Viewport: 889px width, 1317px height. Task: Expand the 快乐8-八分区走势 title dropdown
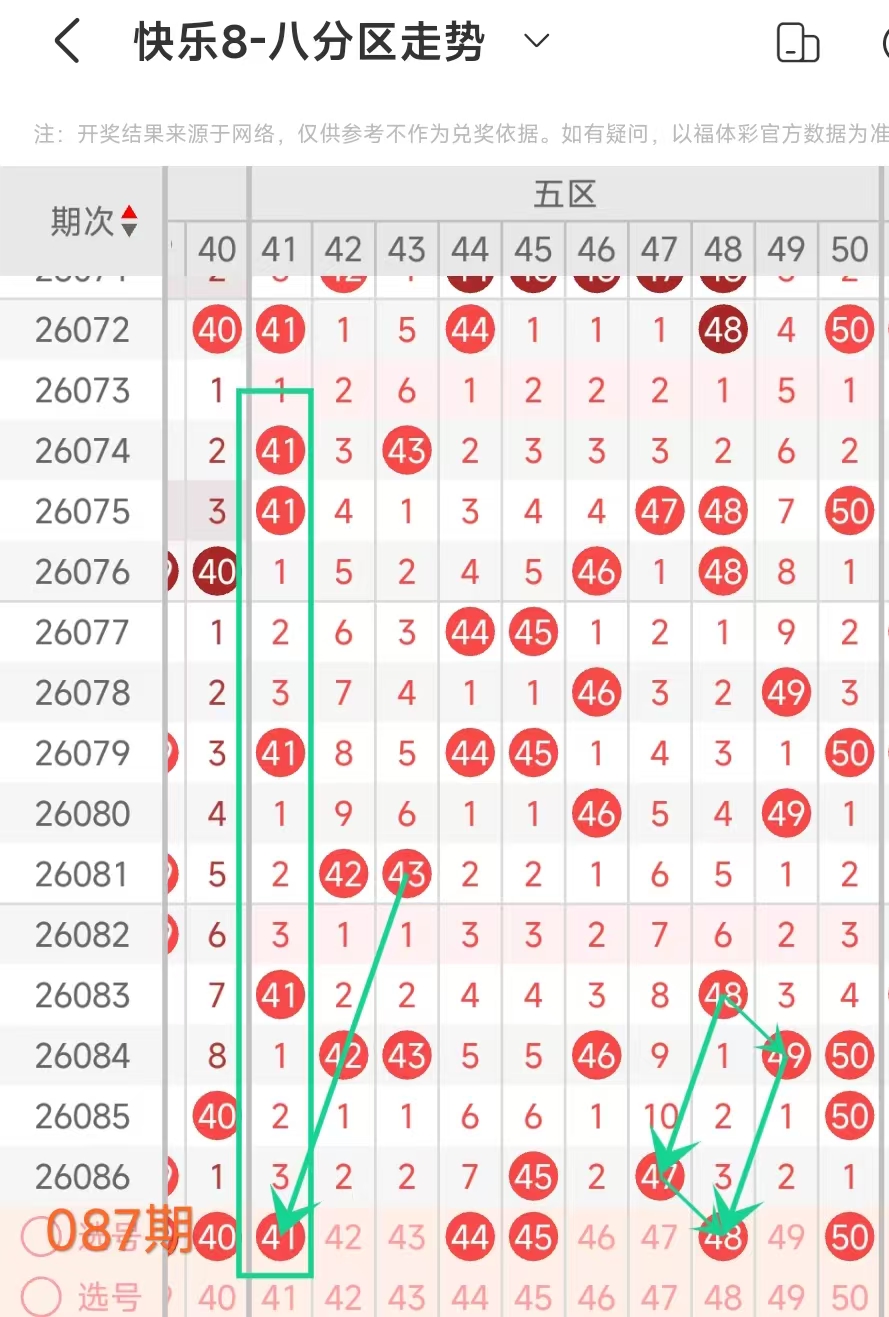click(537, 42)
